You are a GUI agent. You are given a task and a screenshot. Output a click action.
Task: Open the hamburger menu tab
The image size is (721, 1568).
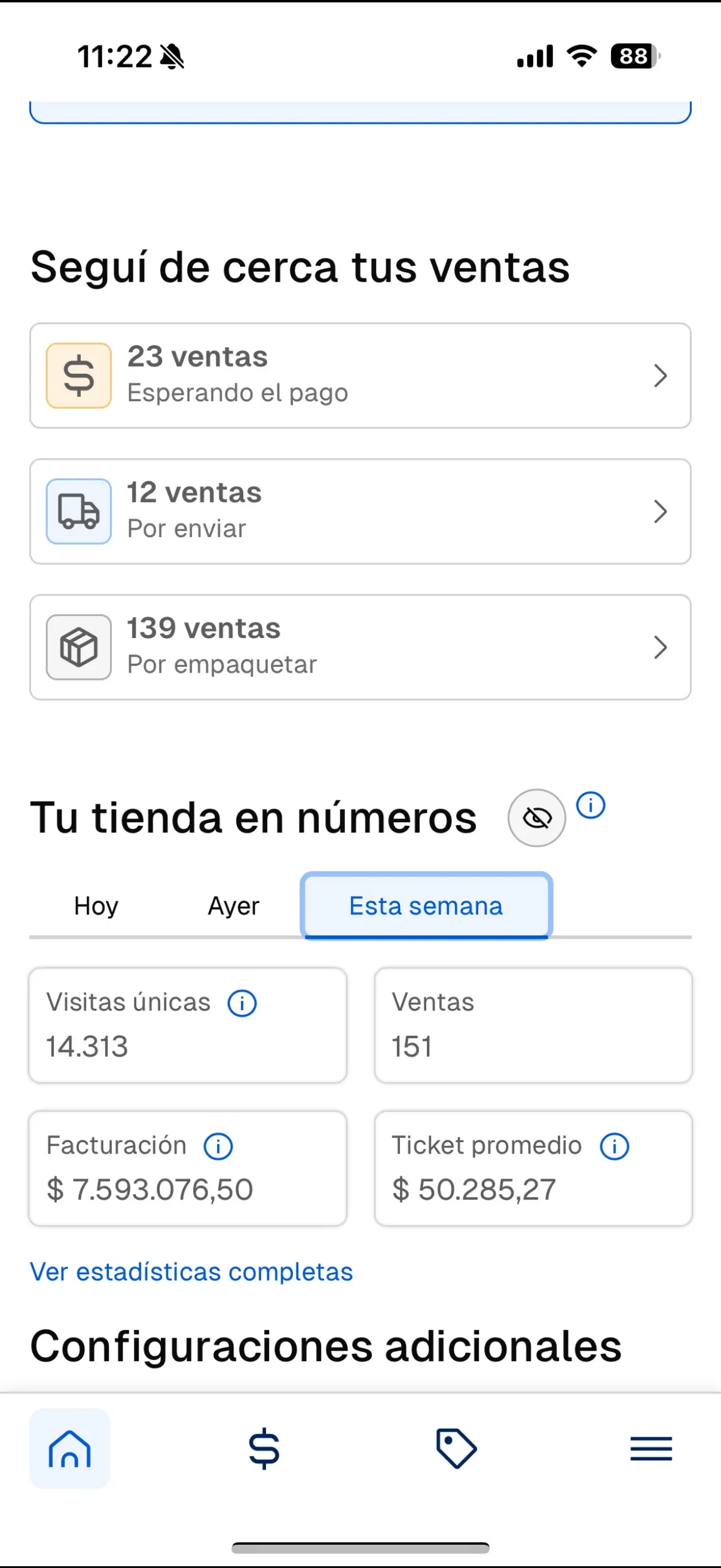pyautogui.click(x=651, y=1448)
